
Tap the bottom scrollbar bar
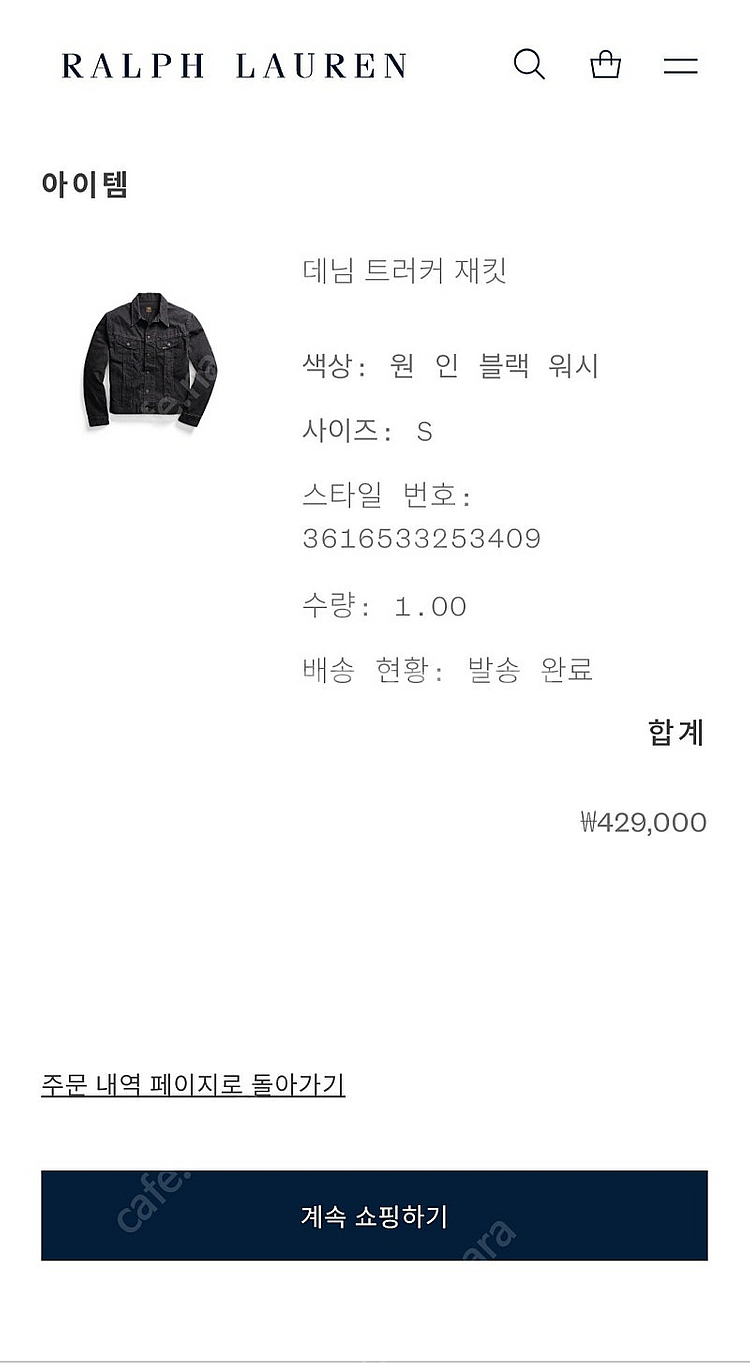(x=375, y=1360)
